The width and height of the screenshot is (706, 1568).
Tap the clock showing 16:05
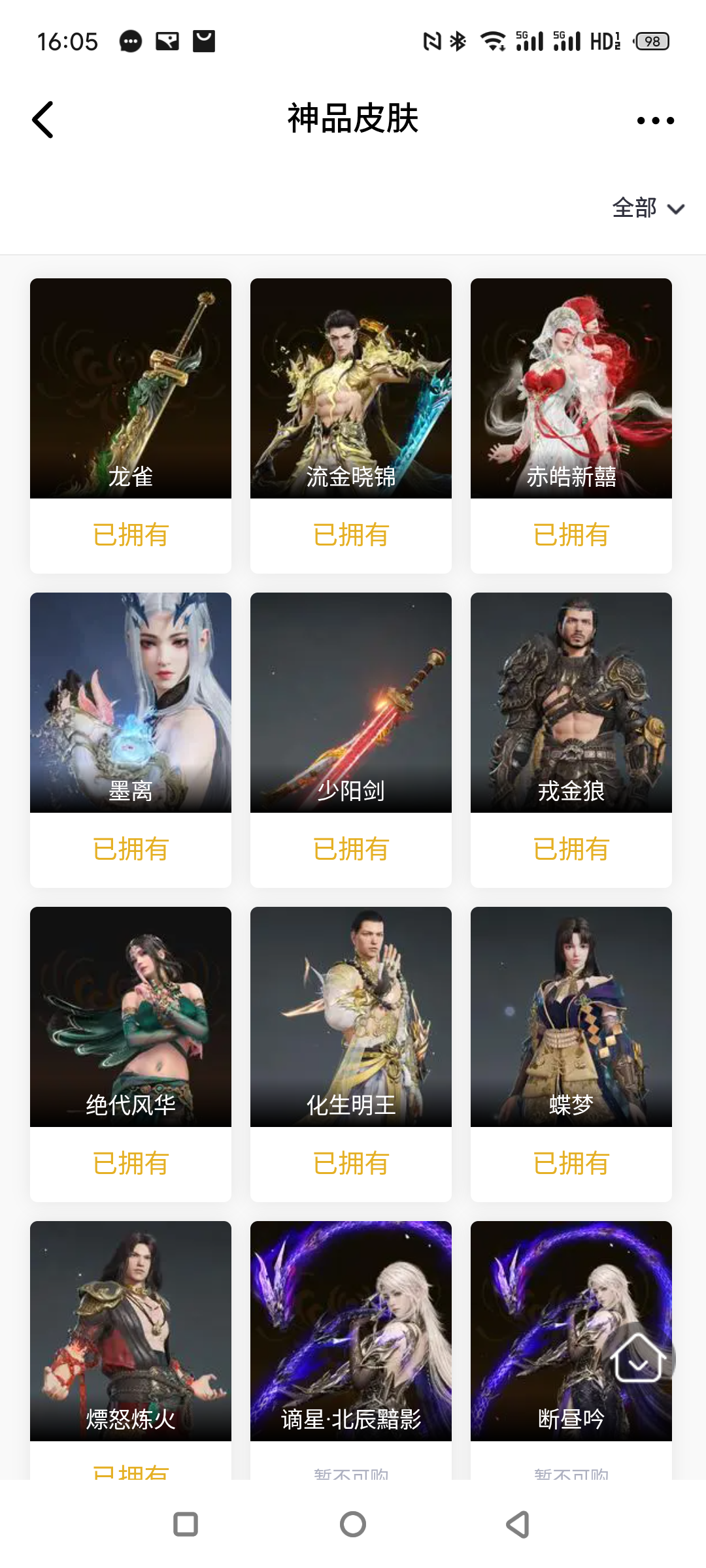point(69,41)
